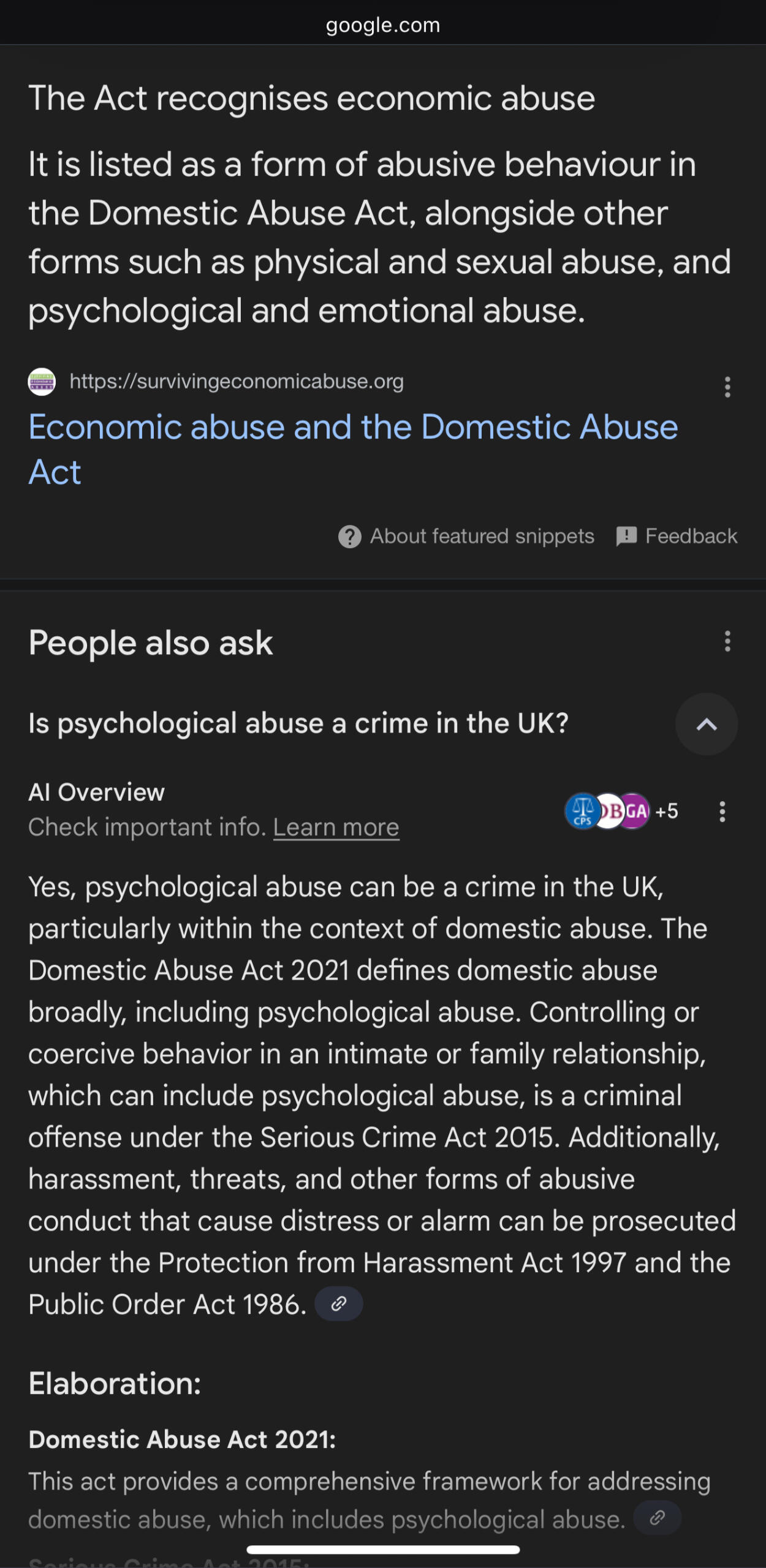Collapse the psychological abuse question
Image resolution: width=766 pixels, height=1568 pixels.
click(x=707, y=725)
